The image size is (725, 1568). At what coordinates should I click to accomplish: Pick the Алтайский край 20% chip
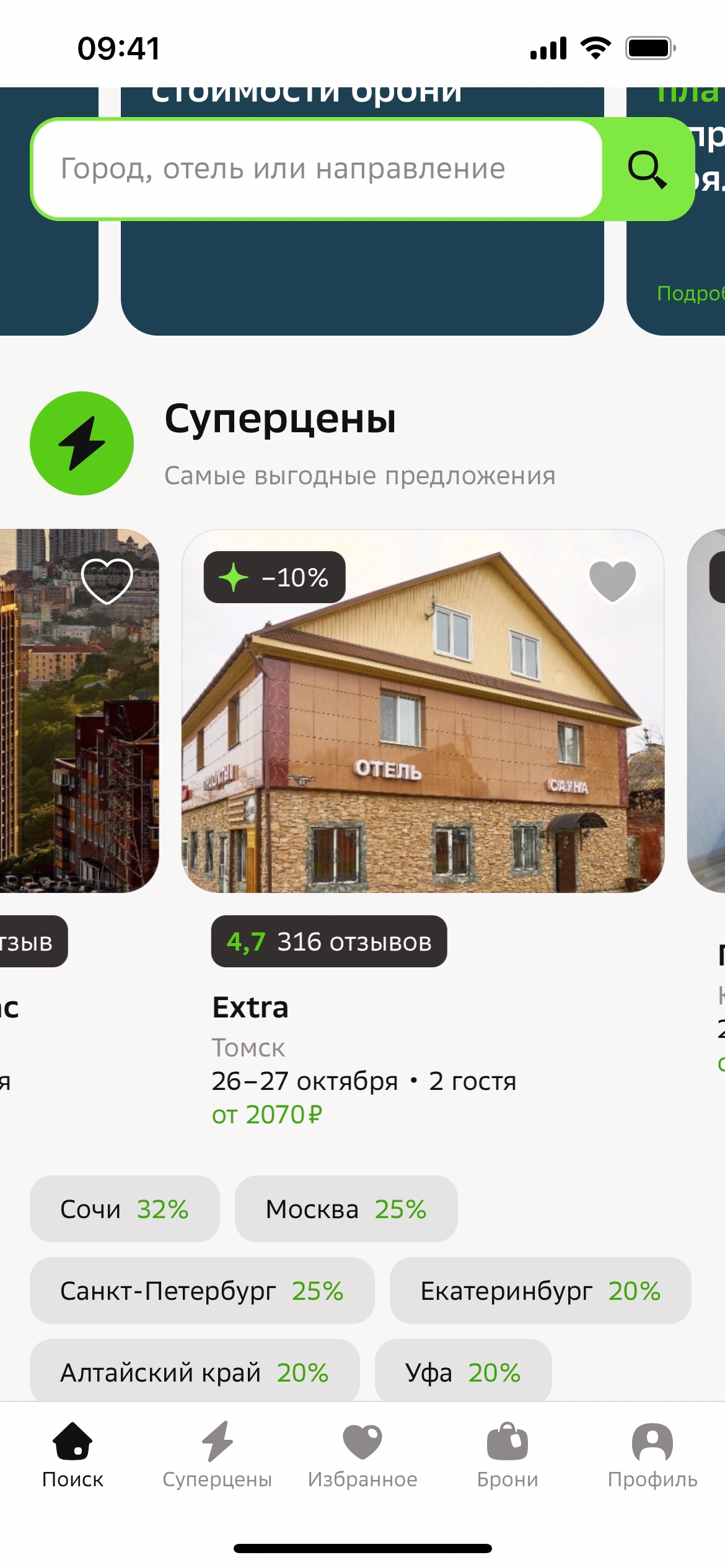[195, 1372]
